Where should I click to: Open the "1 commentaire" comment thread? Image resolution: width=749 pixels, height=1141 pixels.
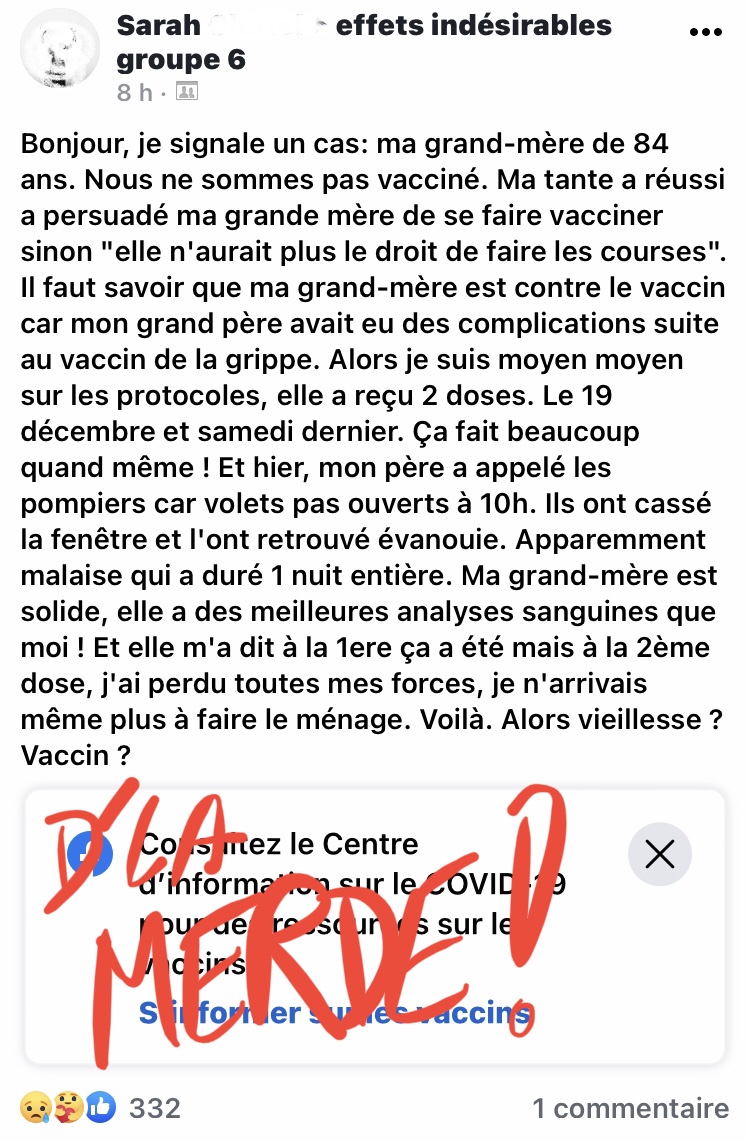tap(630, 1108)
